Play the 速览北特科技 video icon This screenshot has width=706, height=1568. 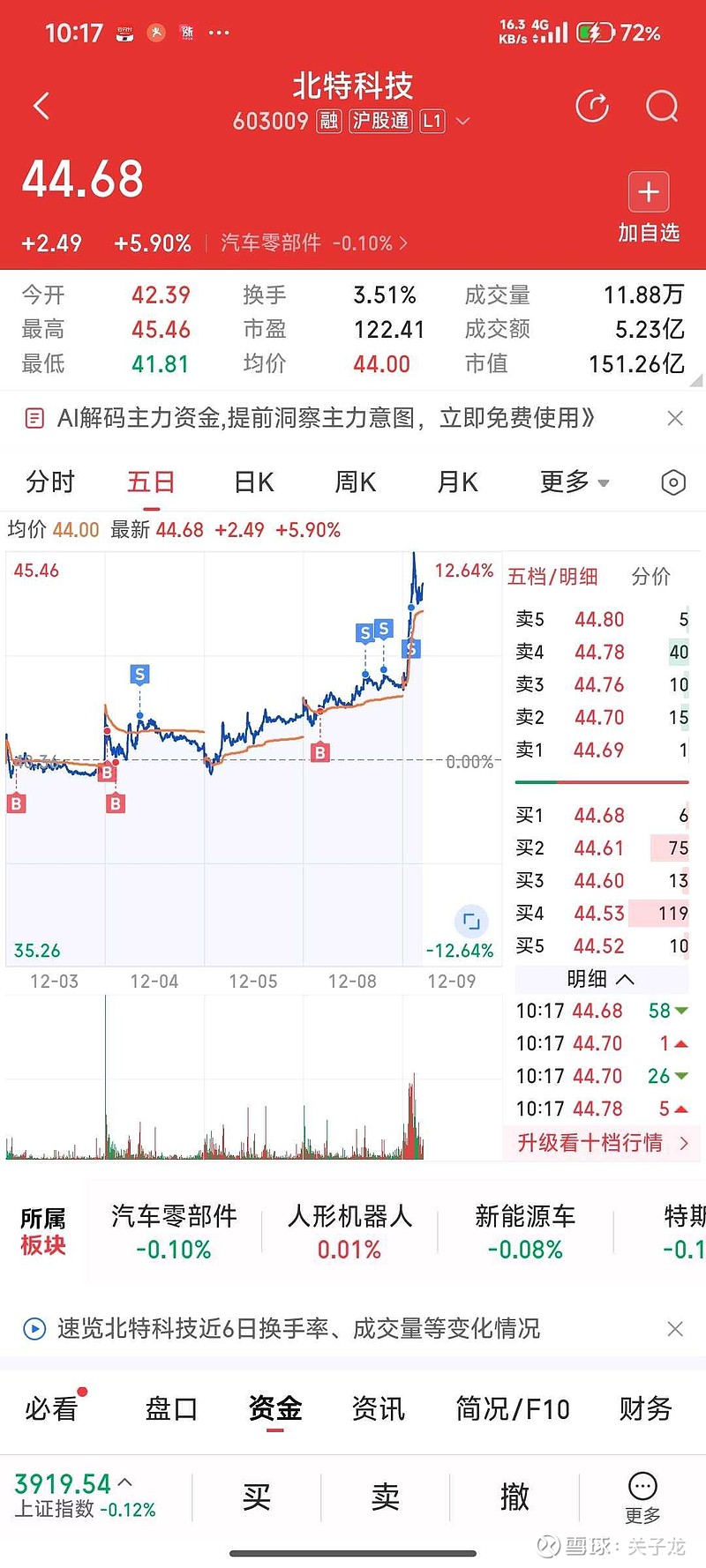[x=34, y=1329]
